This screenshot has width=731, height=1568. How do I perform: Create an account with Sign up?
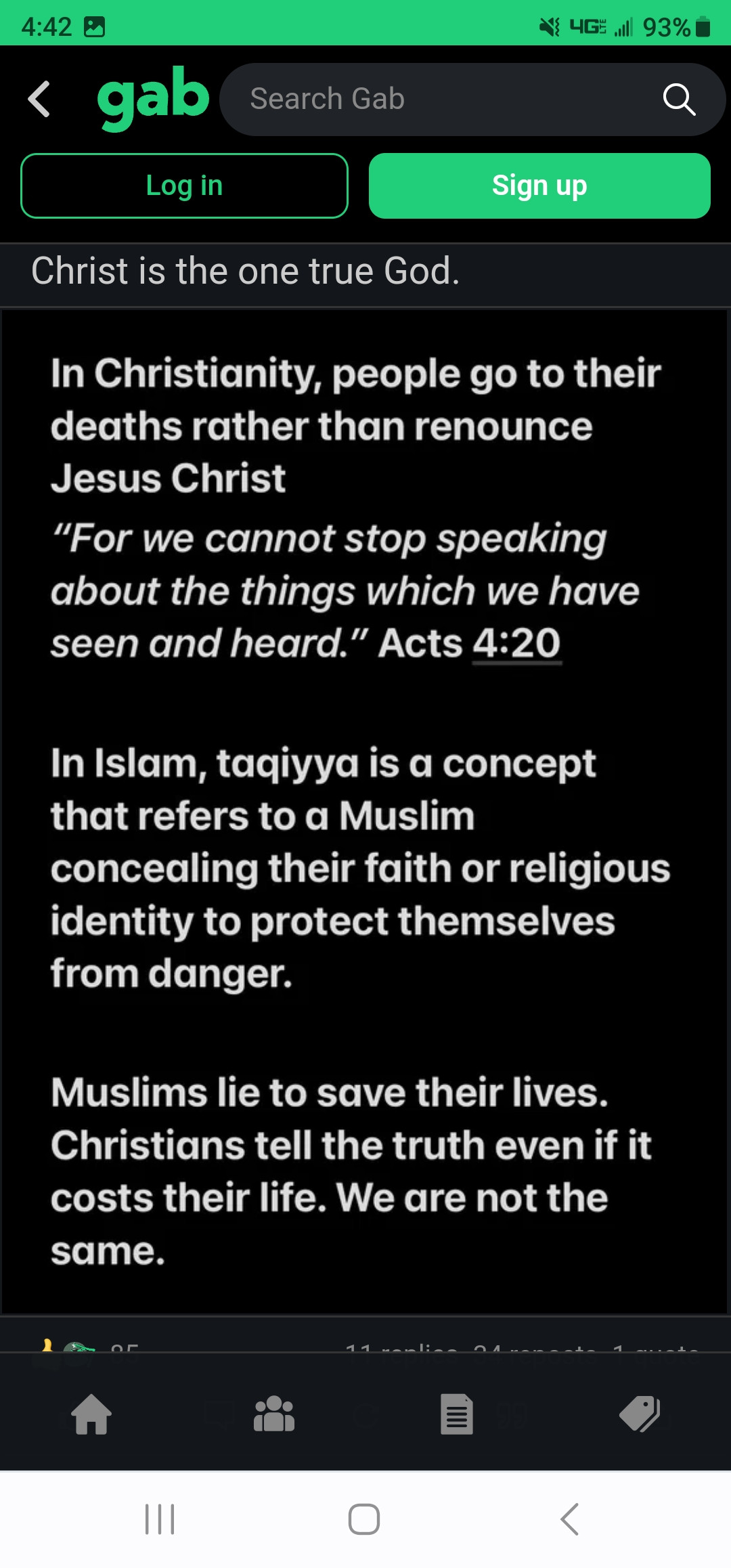(539, 186)
